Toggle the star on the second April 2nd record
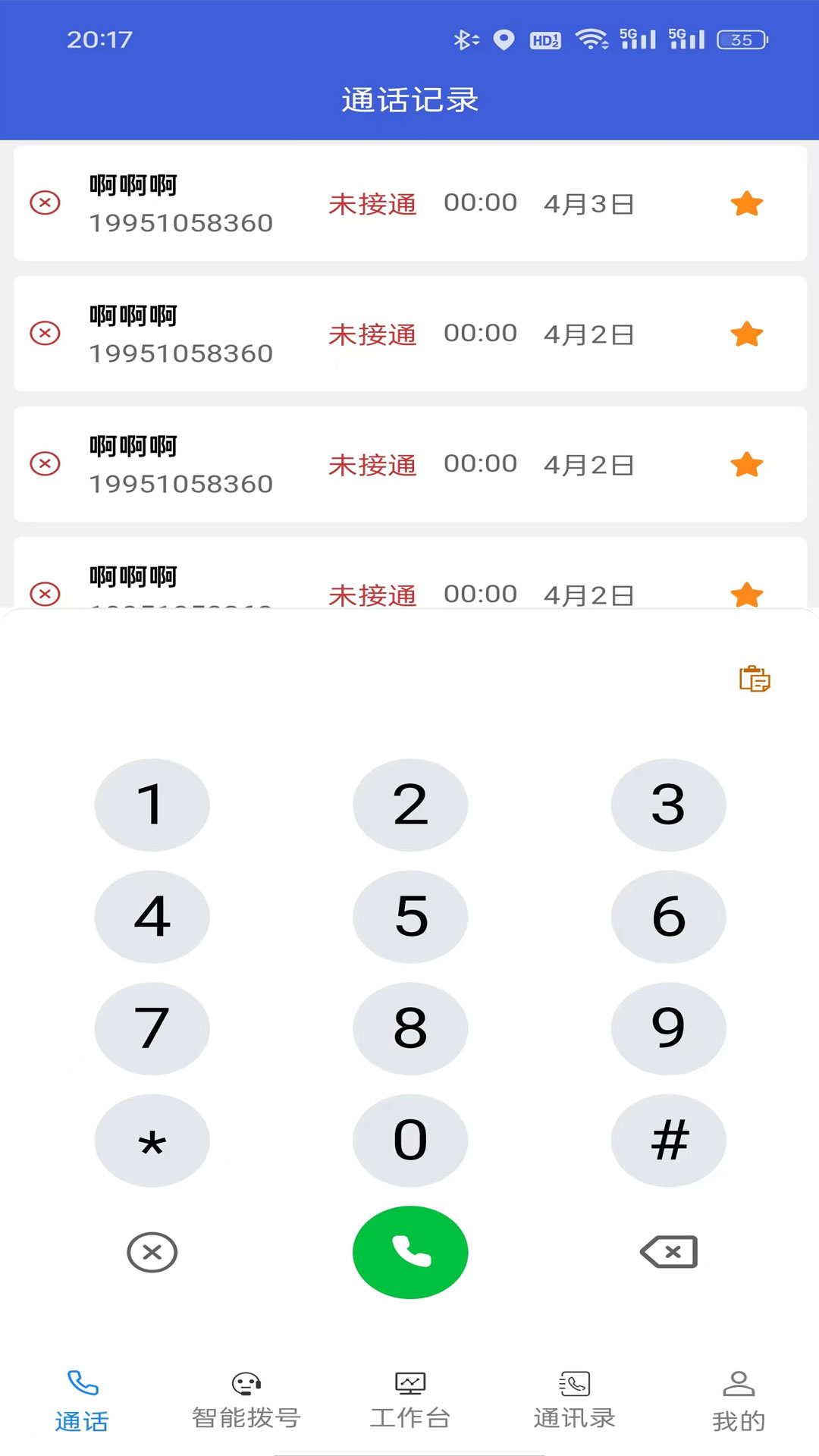The width and height of the screenshot is (819, 1456). [x=747, y=464]
